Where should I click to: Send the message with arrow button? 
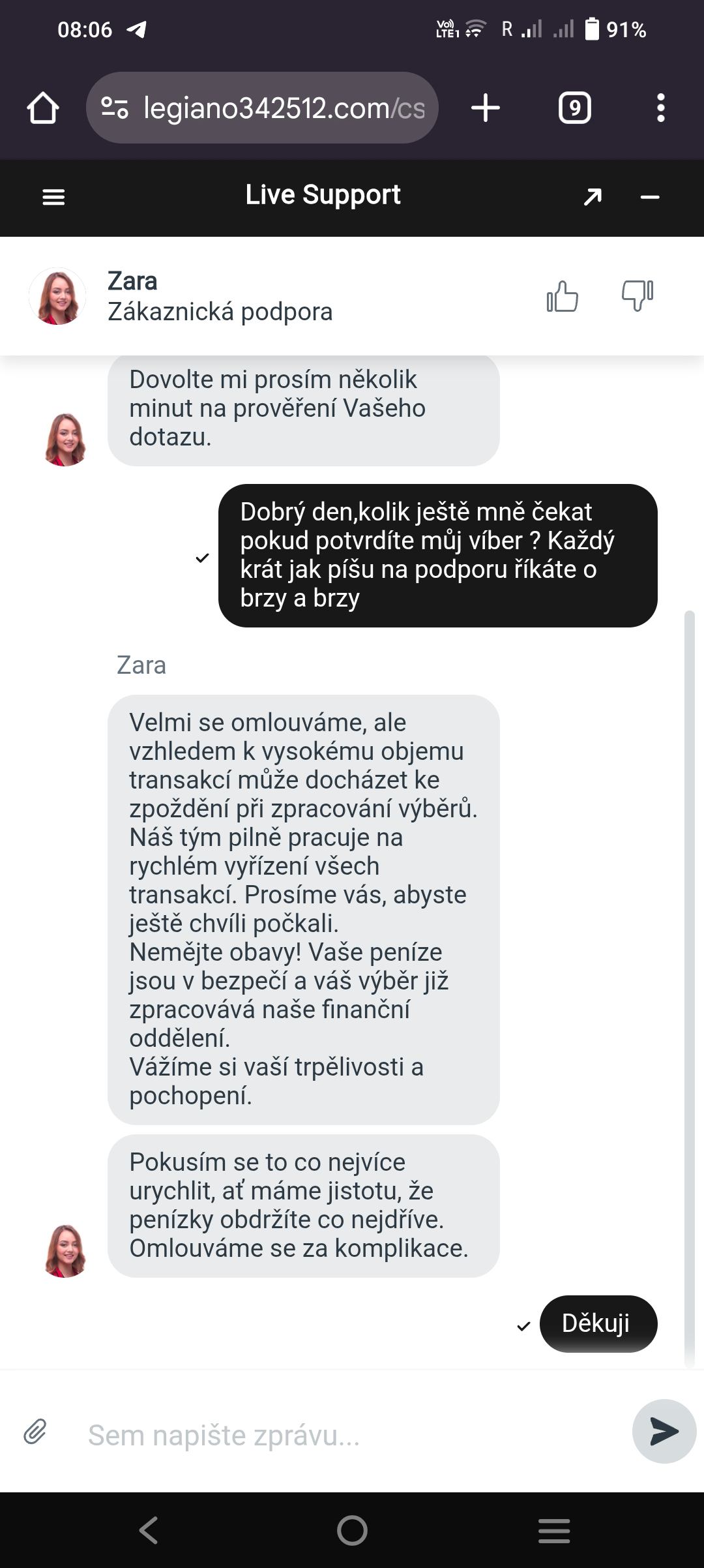(664, 1431)
